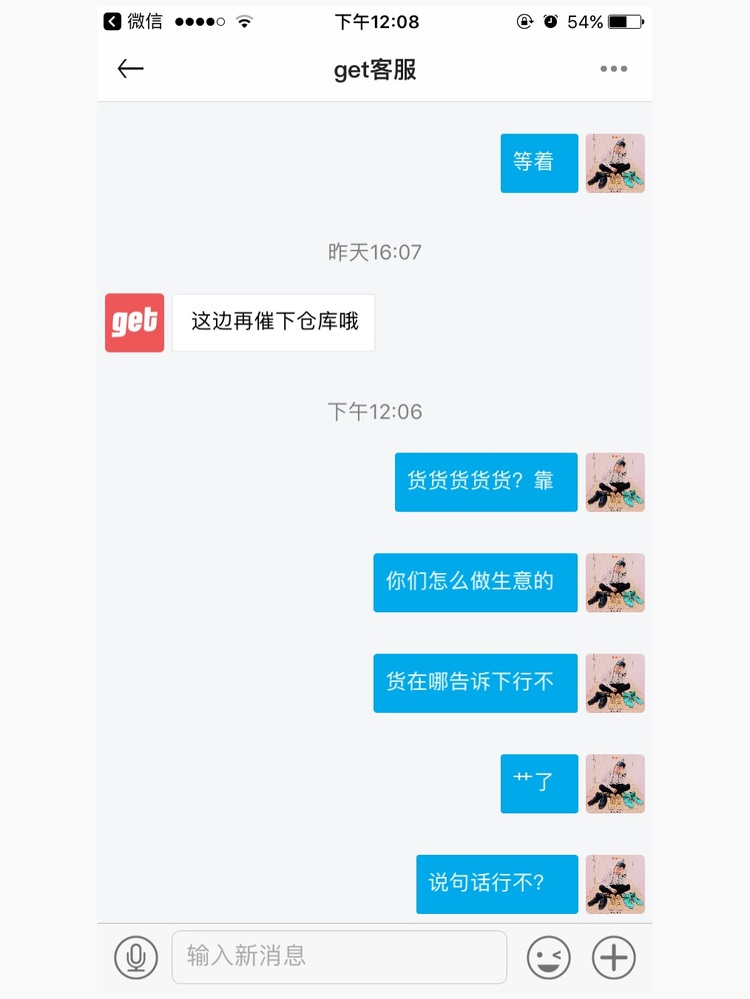Go back using the arrow icon

pyautogui.click(x=131, y=68)
